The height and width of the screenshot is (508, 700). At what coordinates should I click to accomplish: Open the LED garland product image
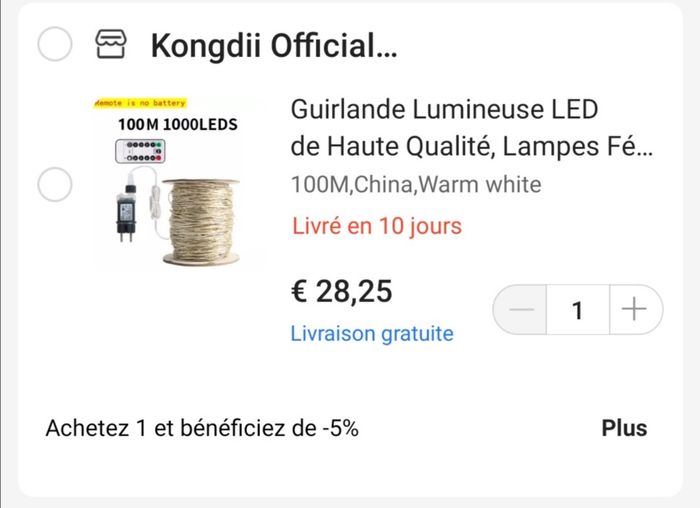pyautogui.click(x=180, y=184)
